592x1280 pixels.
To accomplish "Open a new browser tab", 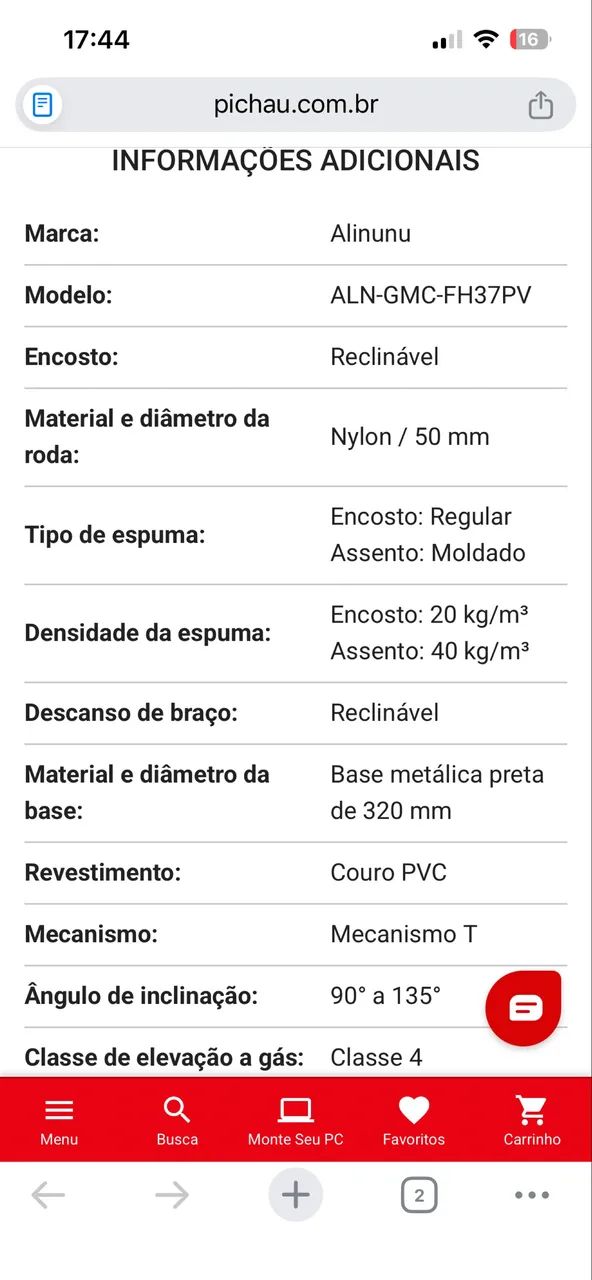I will coord(296,1195).
